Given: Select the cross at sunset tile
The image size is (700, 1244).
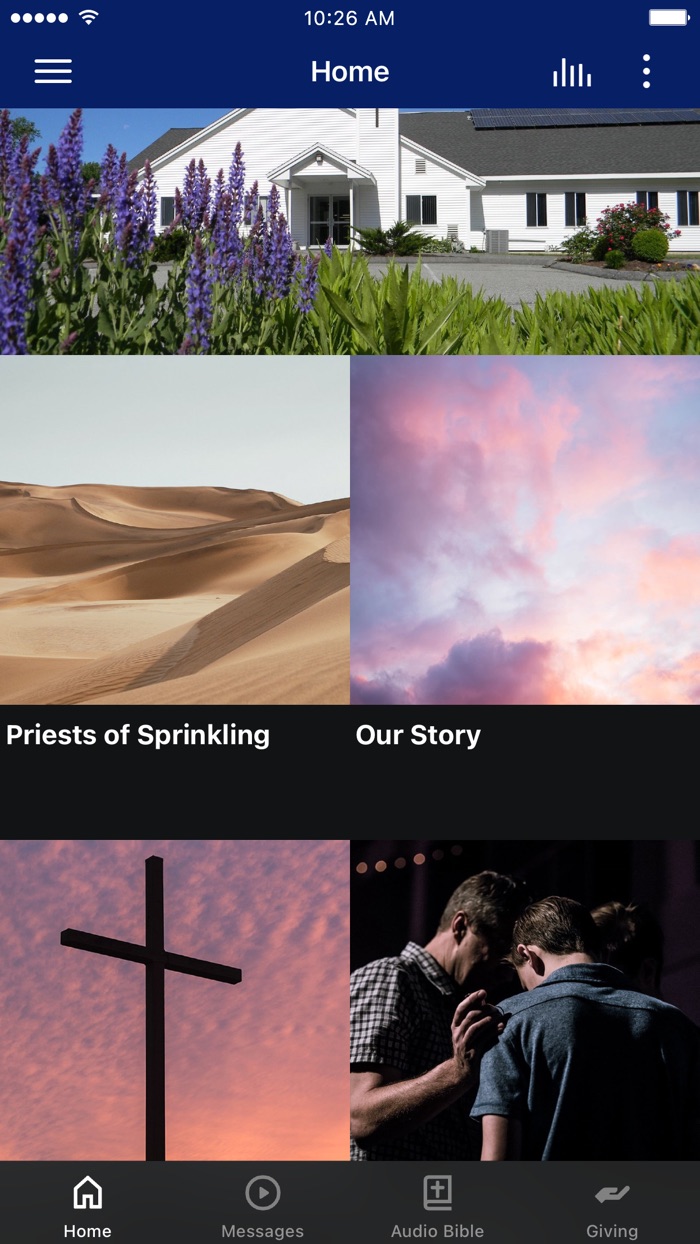Looking at the screenshot, I should [175, 1000].
